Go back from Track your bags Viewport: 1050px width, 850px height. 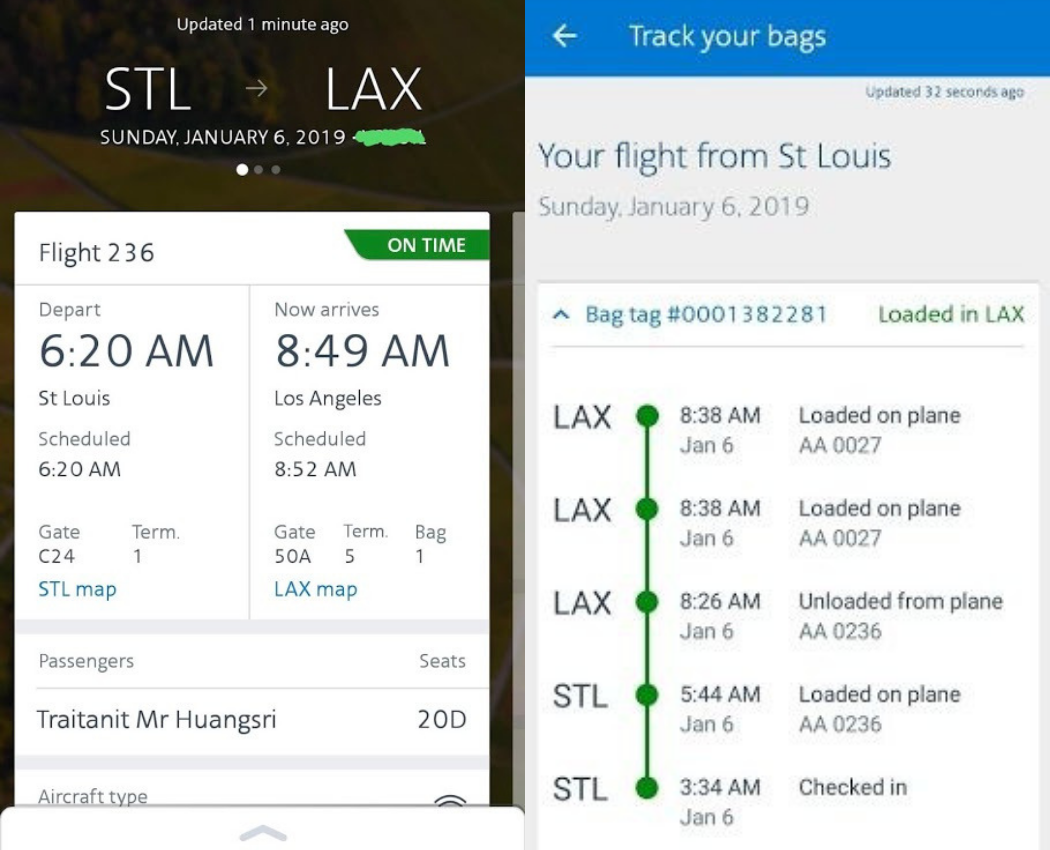pos(564,36)
